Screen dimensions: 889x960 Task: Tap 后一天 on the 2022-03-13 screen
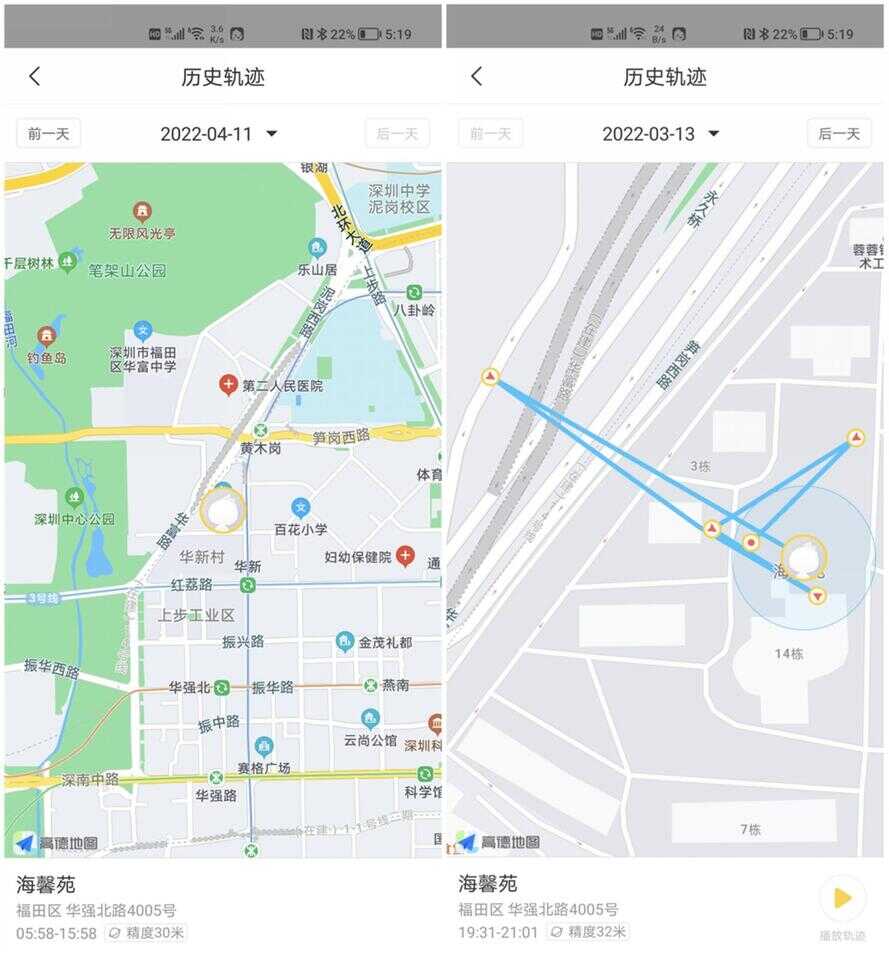click(x=839, y=134)
